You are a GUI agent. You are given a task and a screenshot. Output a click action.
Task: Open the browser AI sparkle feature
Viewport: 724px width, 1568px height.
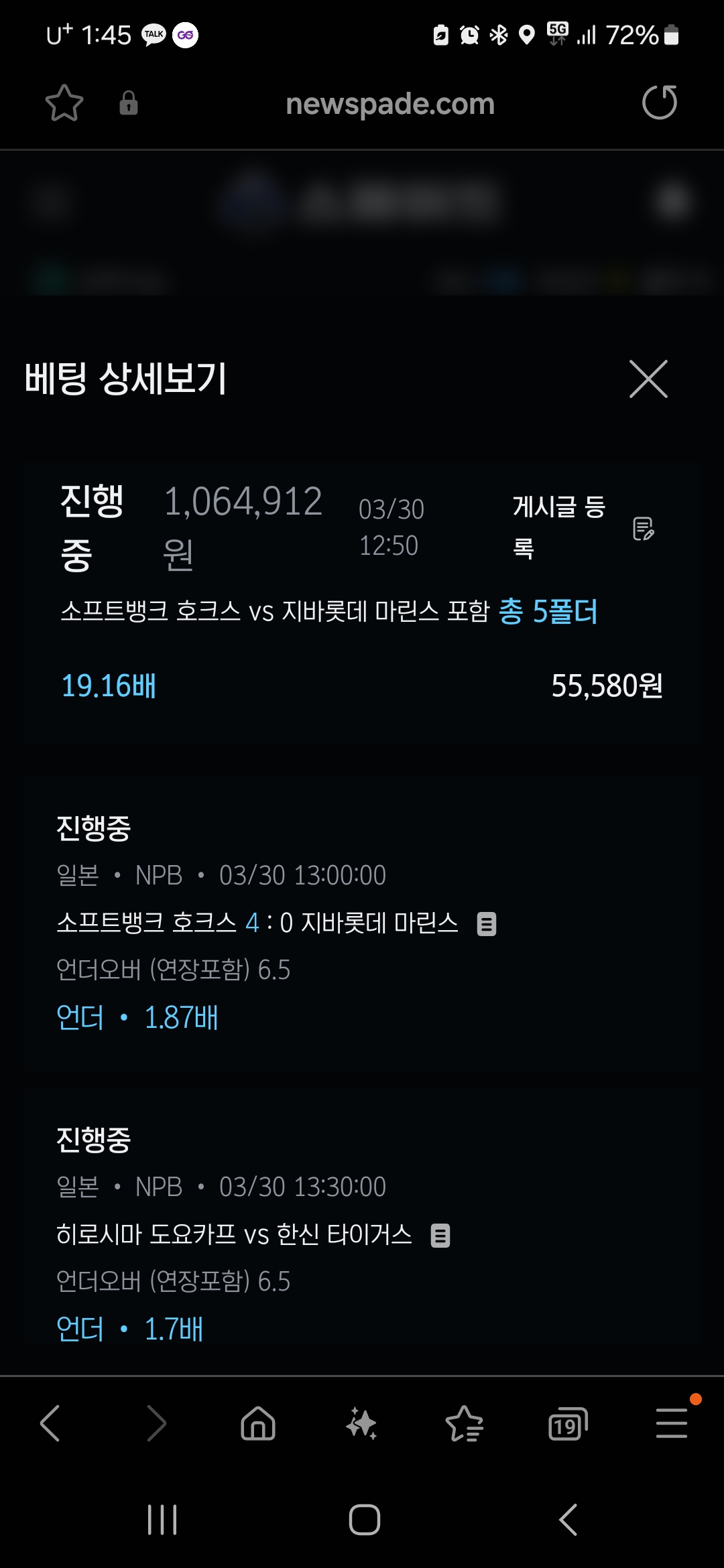pos(361,1423)
